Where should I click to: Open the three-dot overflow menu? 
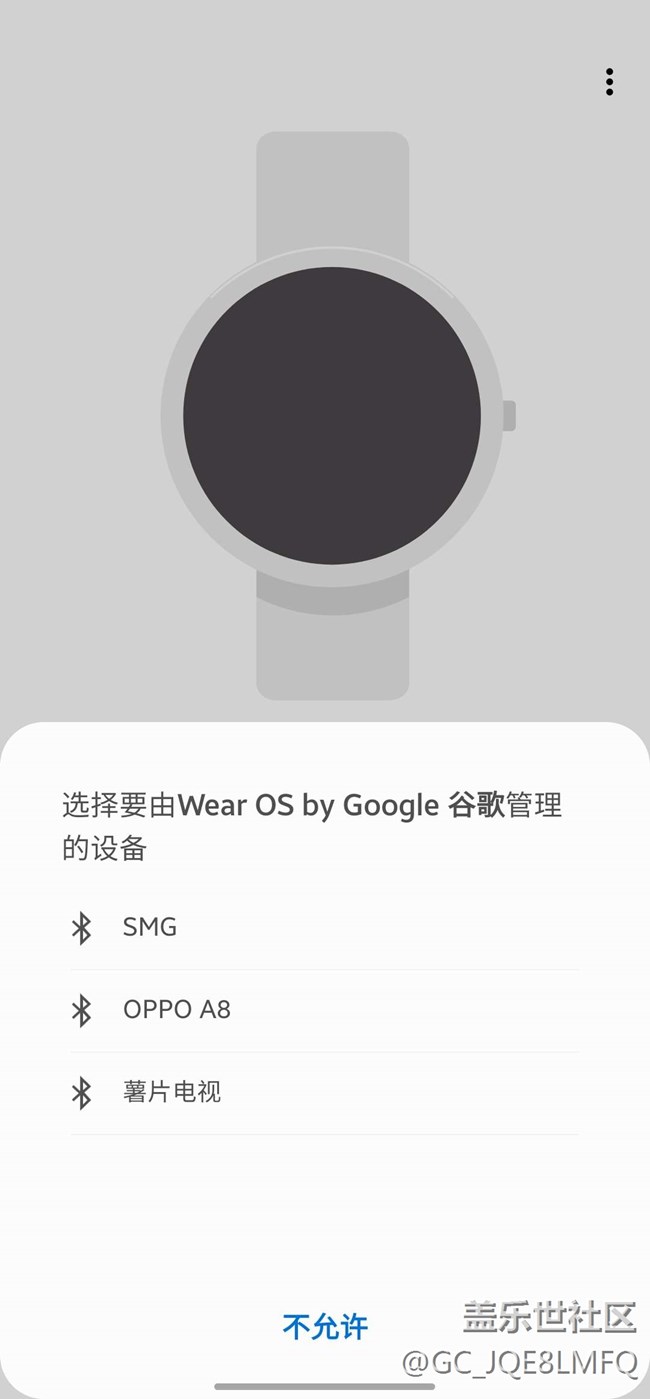click(x=609, y=82)
